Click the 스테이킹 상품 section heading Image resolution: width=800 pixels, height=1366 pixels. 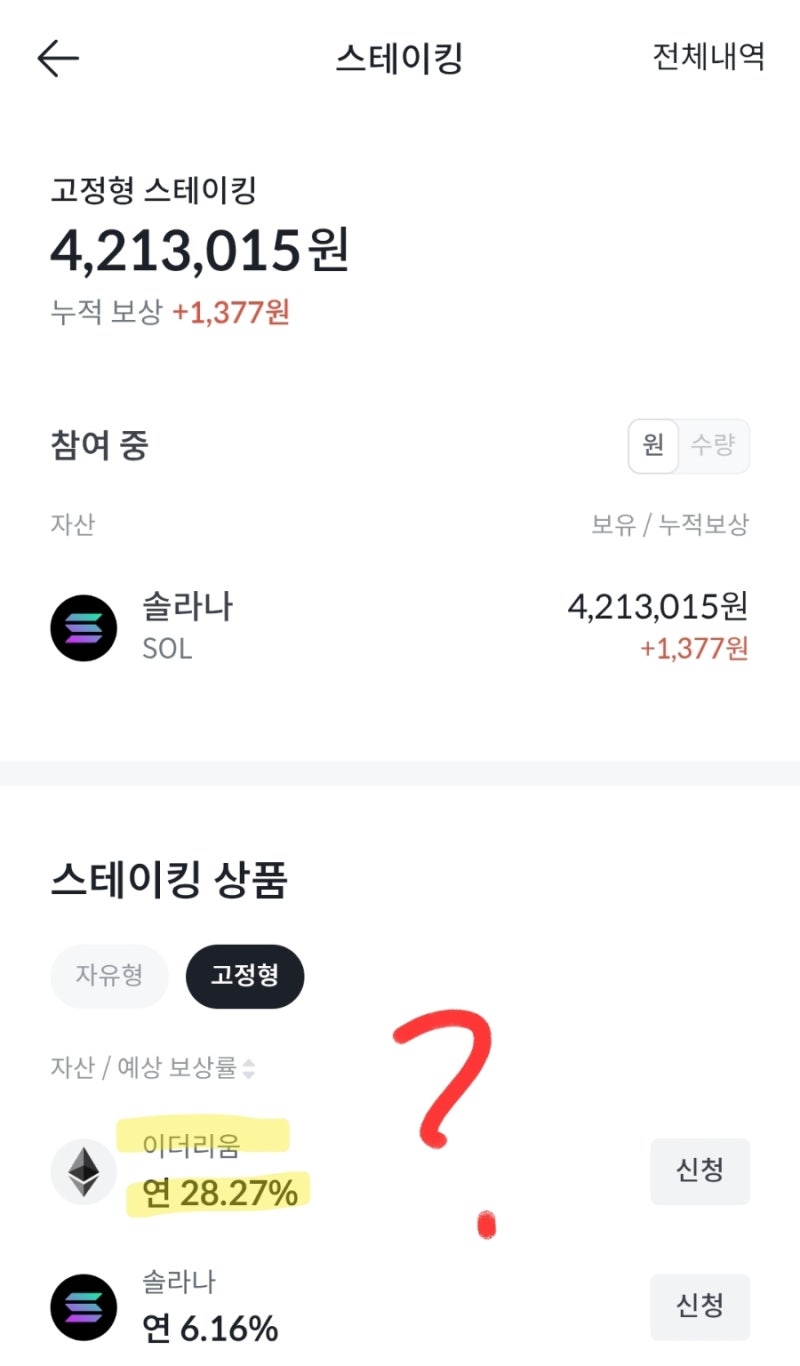click(170, 880)
